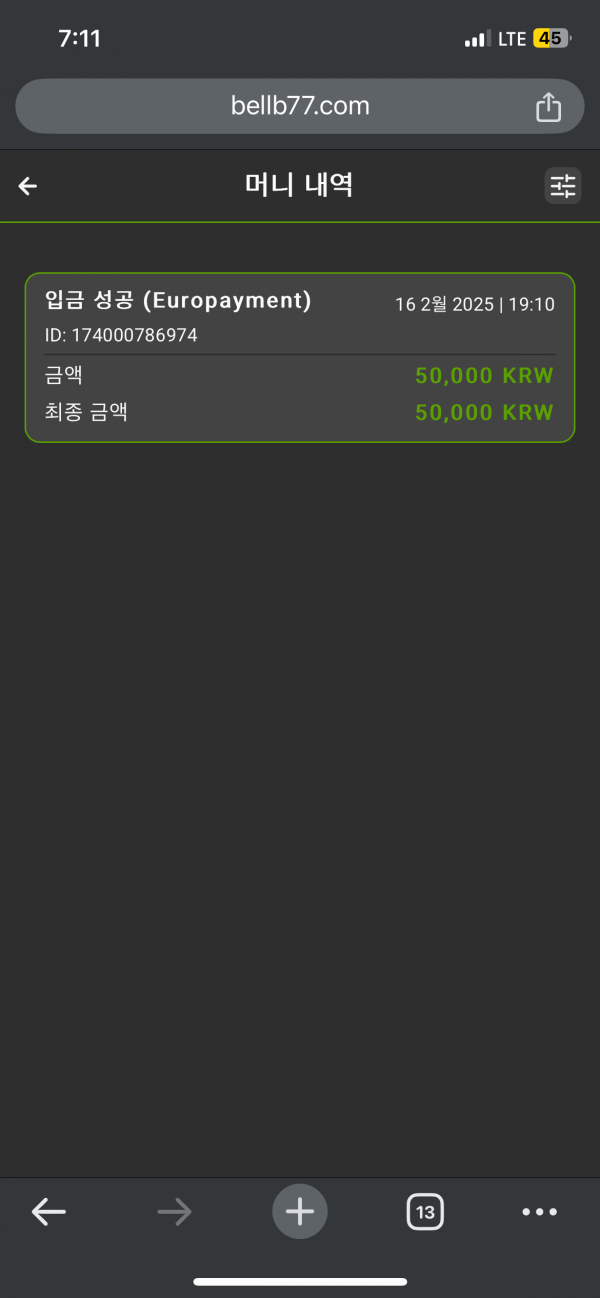This screenshot has height=1298, width=600.
Task: View the 13 open tabs
Action: (425, 1212)
